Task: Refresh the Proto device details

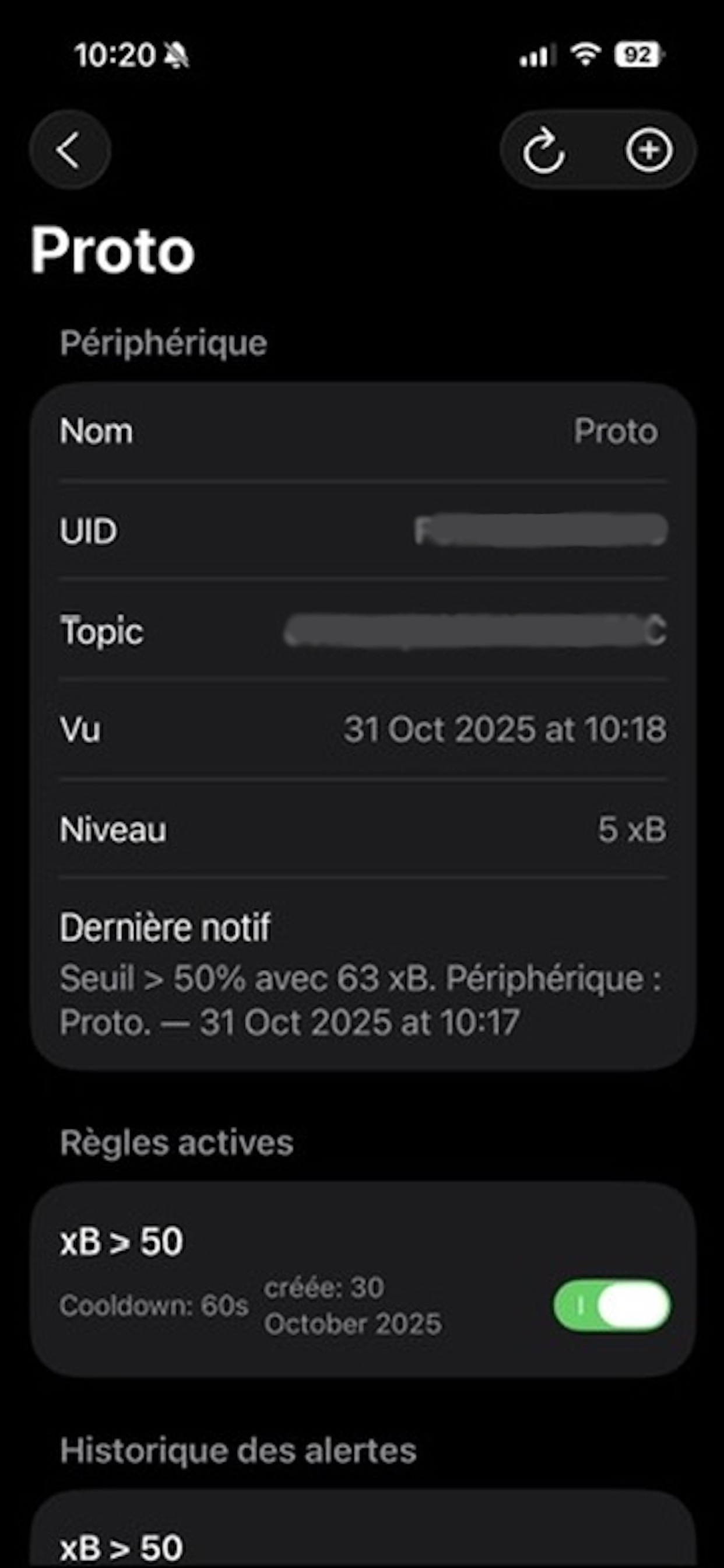Action: click(543, 151)
